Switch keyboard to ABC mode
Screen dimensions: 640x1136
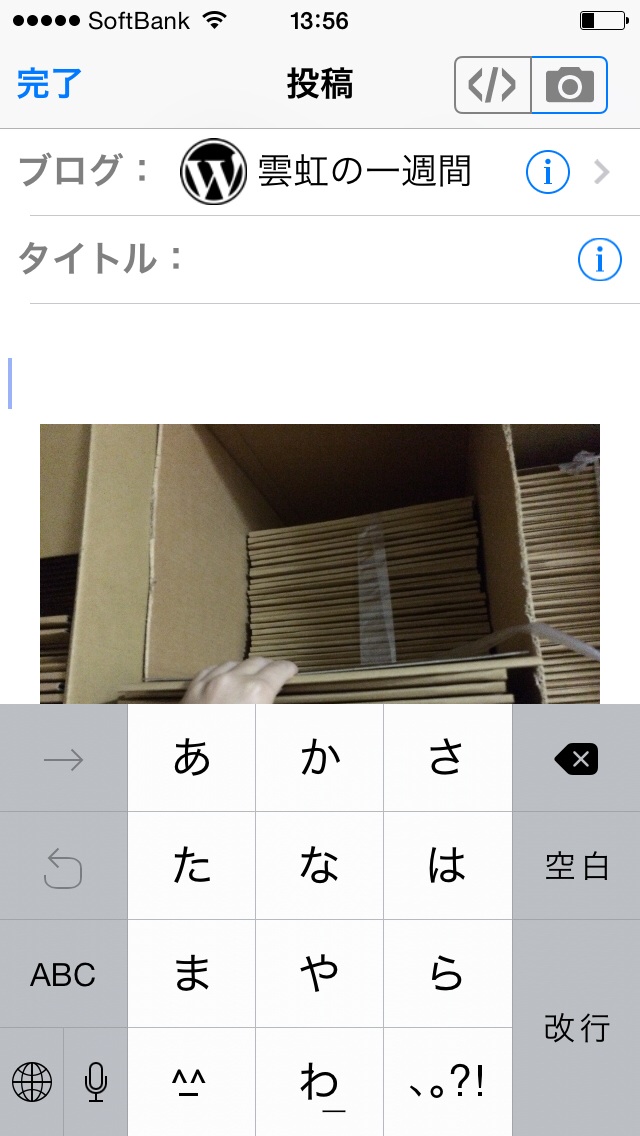63,974
